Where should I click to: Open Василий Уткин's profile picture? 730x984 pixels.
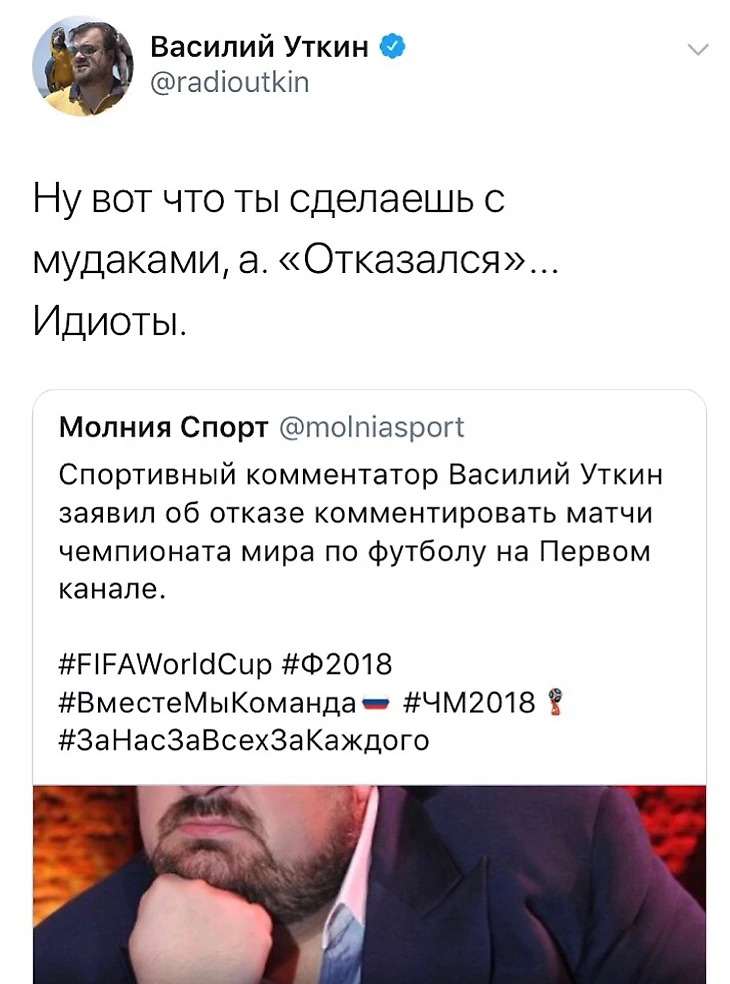[x=82, y=66]
